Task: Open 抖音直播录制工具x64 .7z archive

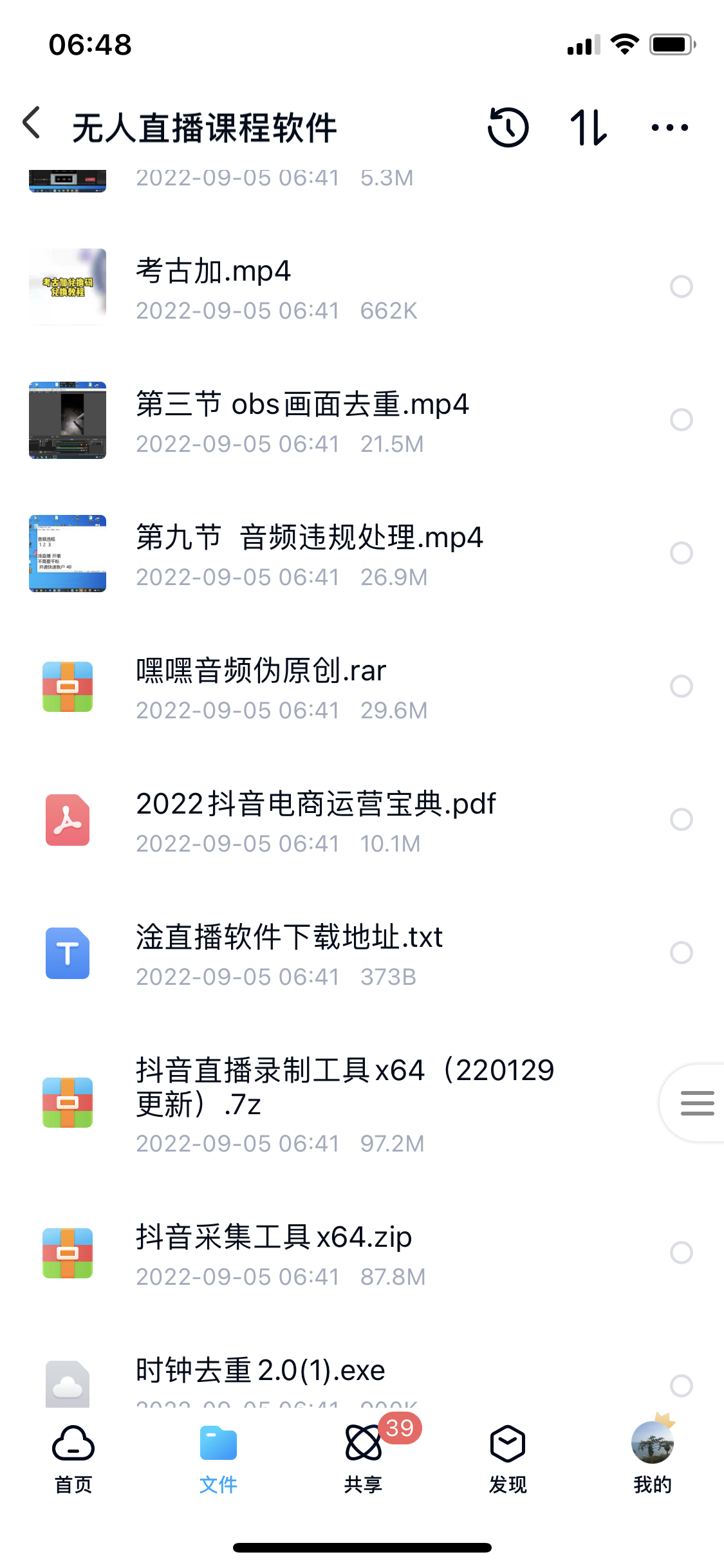Action: (x=344, y=1087)
